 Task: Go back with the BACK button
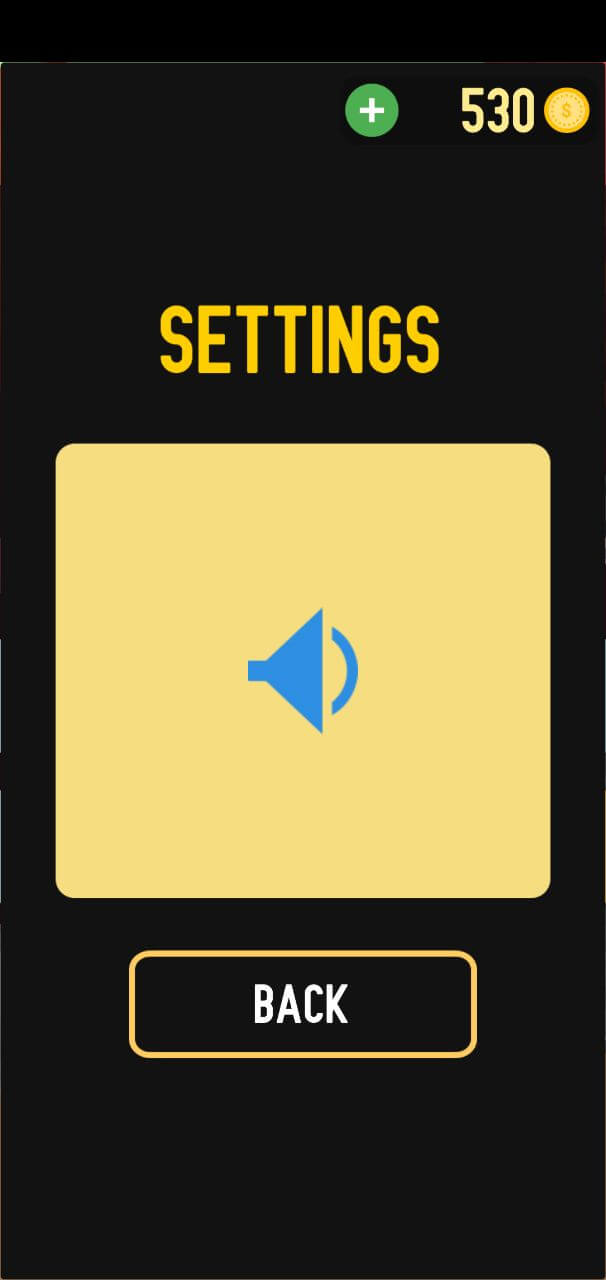pos(303,1004)
